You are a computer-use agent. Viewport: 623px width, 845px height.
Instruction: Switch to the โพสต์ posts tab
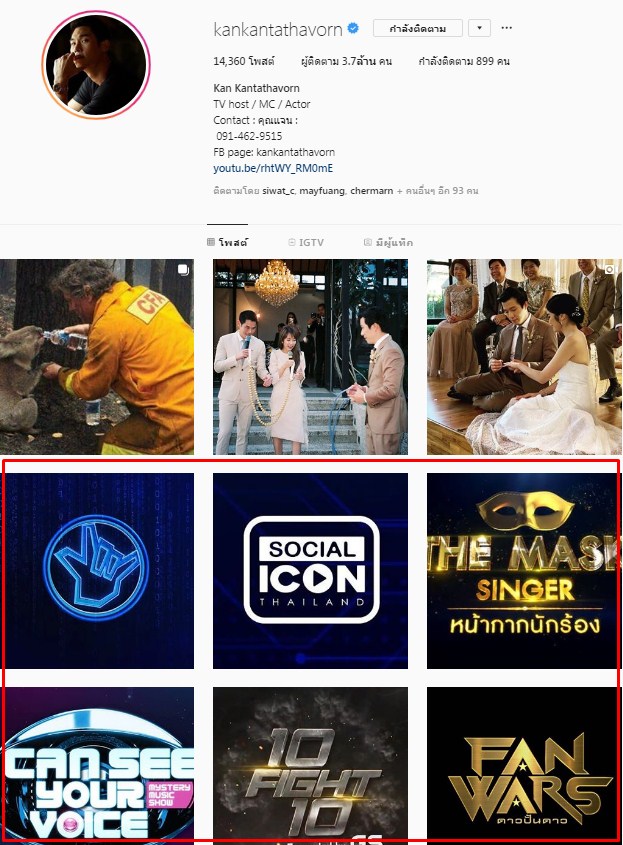pos(227,242)
